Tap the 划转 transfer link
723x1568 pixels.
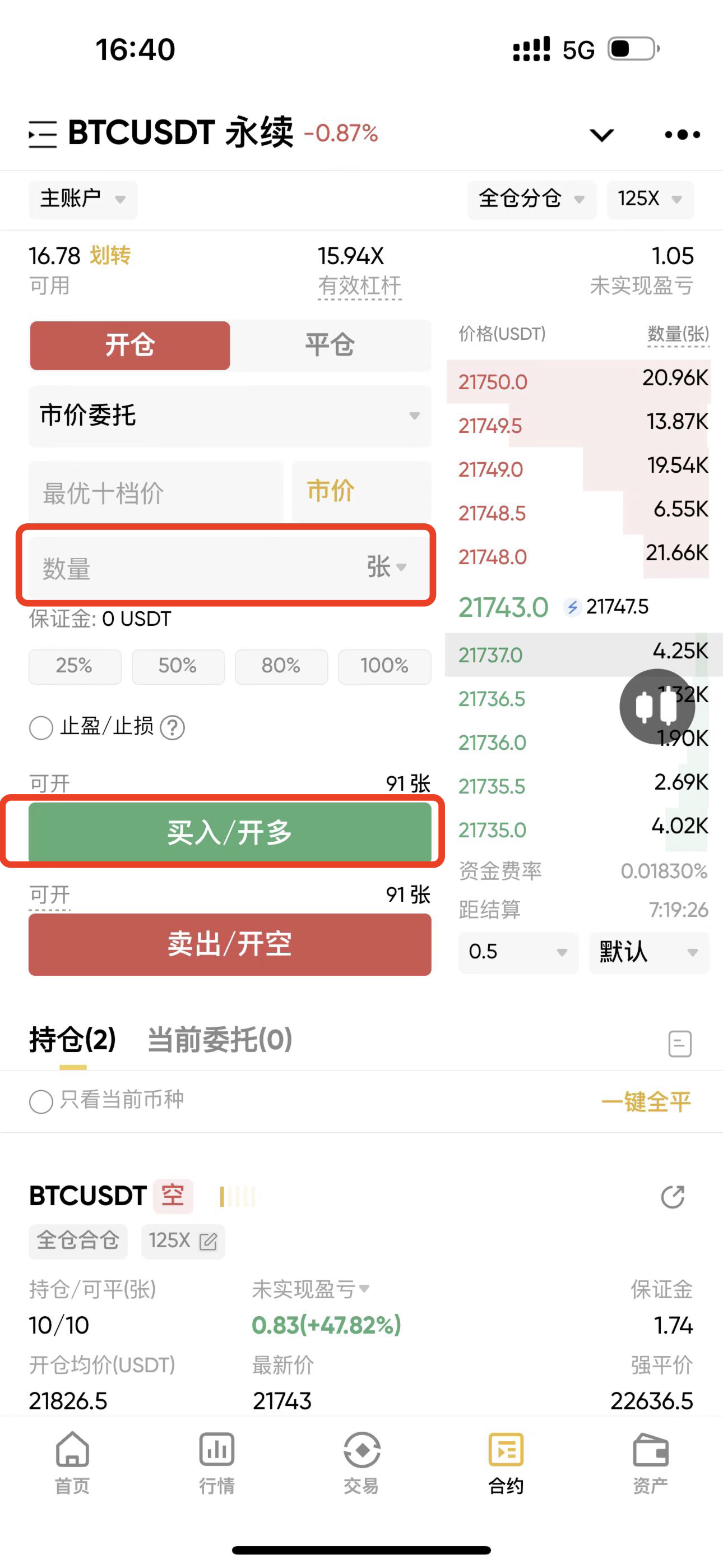(x=110, y=256)
